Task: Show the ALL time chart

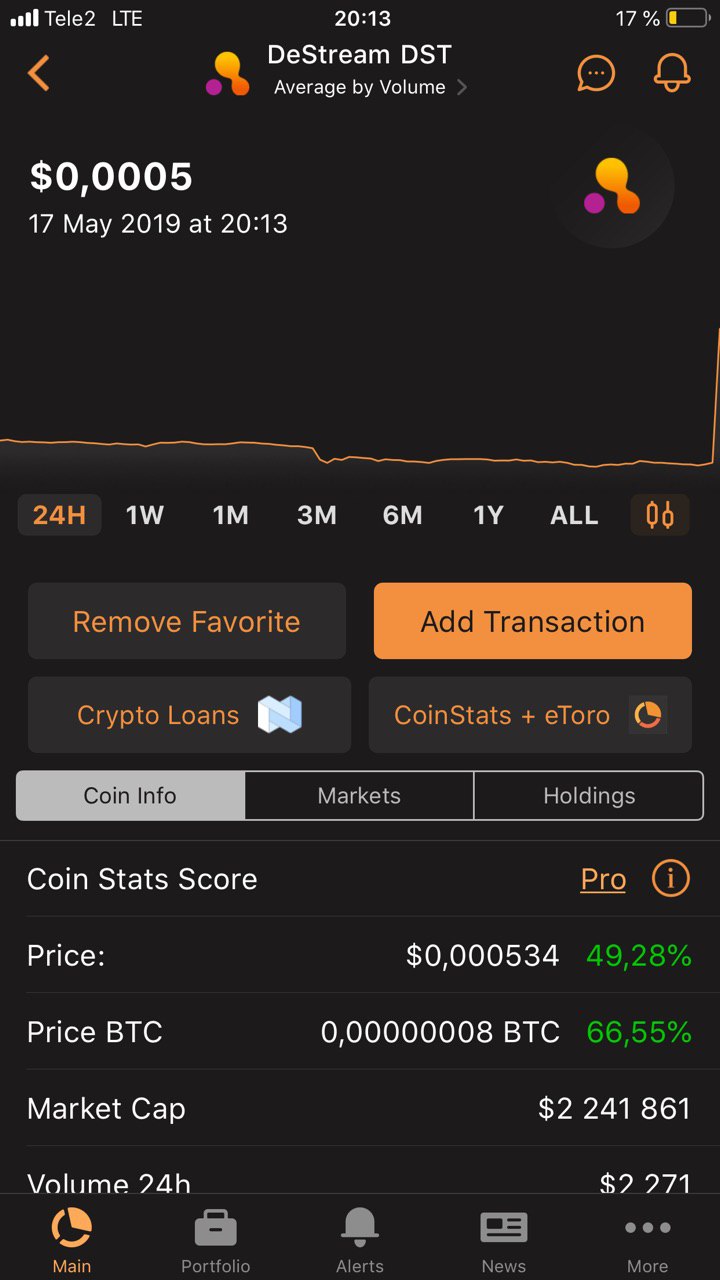Action: point(574,515)
